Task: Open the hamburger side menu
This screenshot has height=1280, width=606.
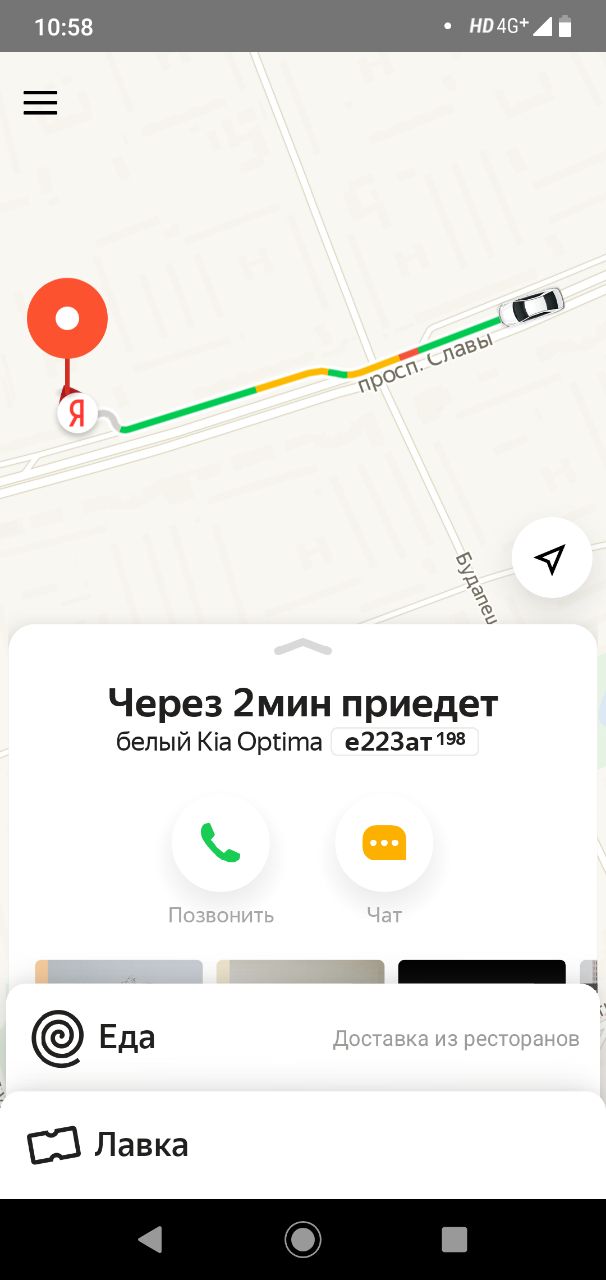Action: pos(40,103)
